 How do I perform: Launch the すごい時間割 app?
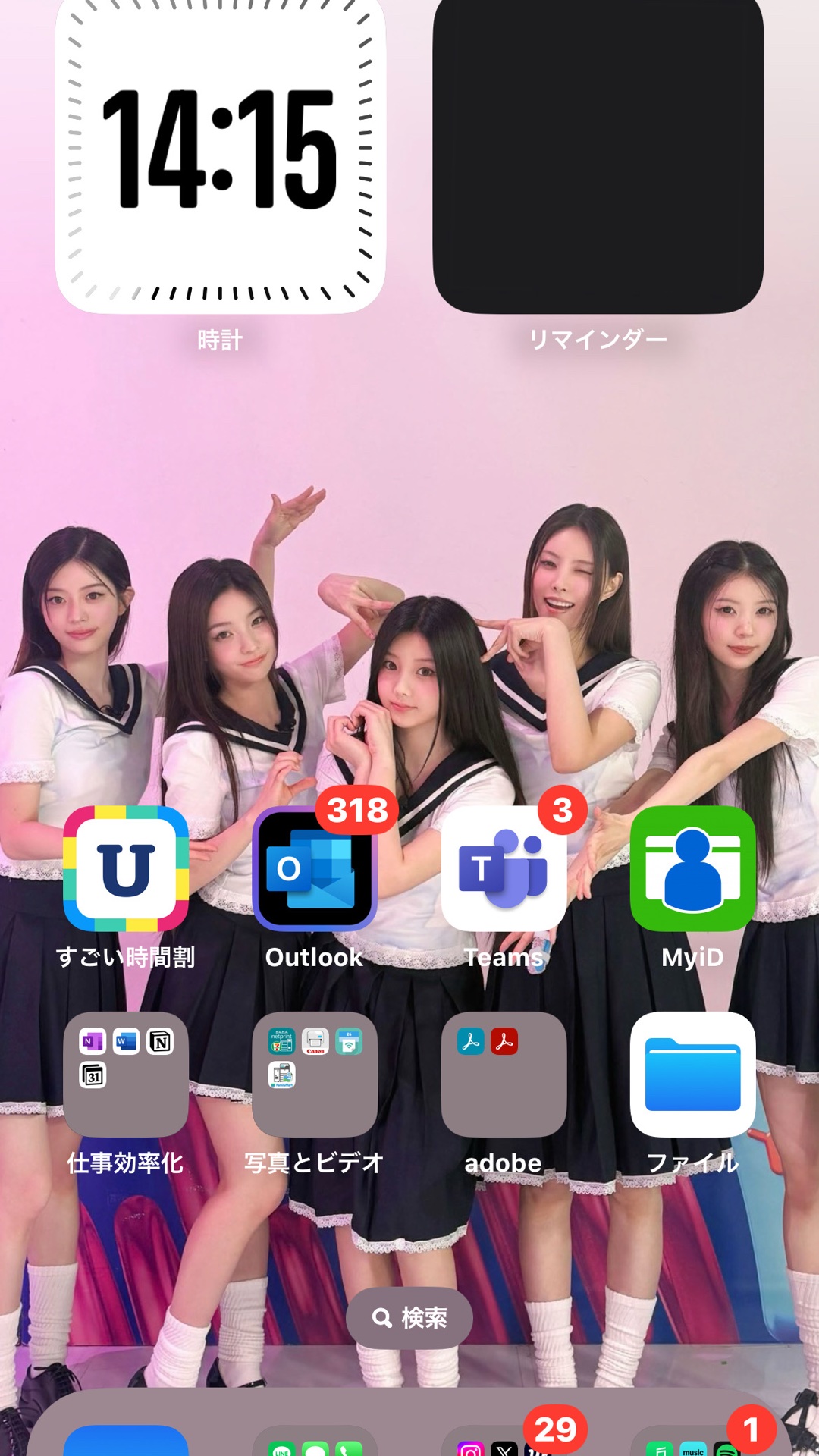click(126, 869)
